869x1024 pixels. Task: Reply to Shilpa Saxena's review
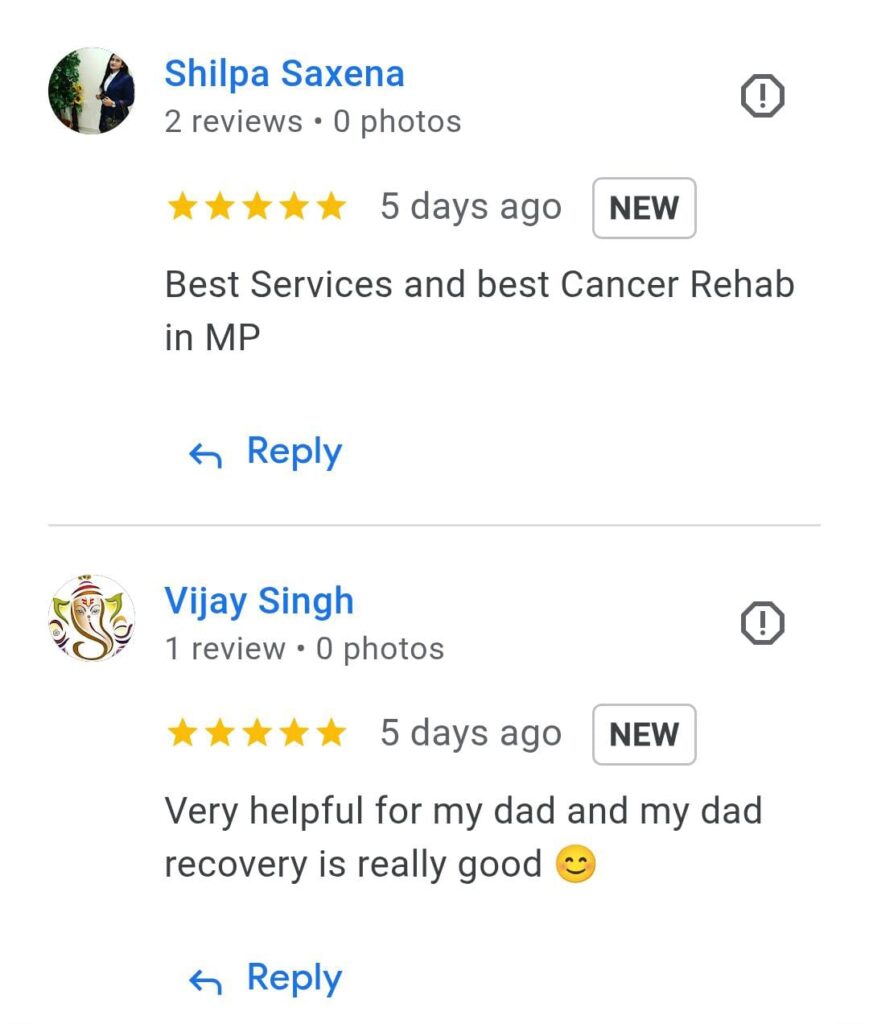tap(266, 452)
